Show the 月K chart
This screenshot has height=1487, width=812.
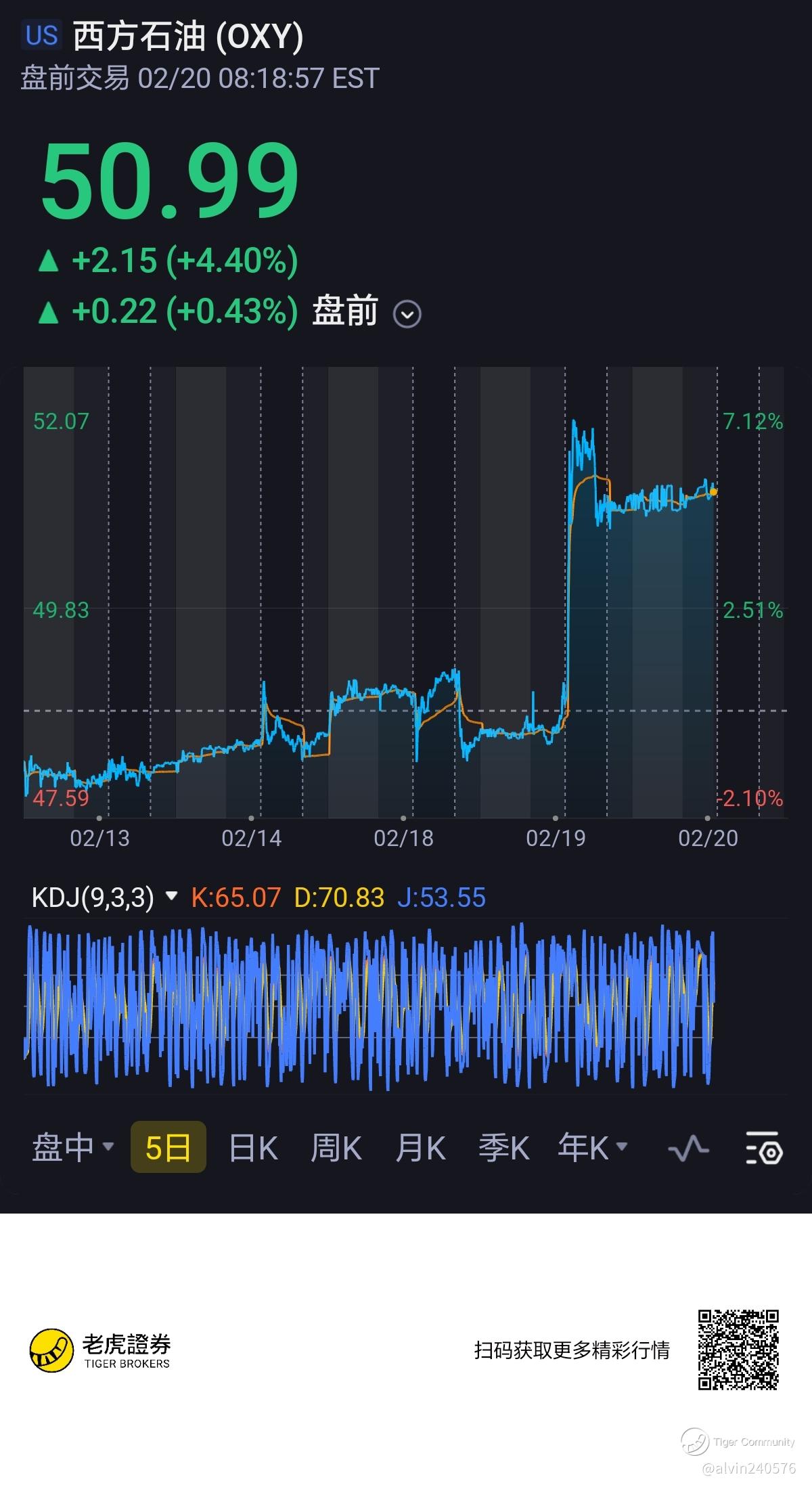(420, 1148)
